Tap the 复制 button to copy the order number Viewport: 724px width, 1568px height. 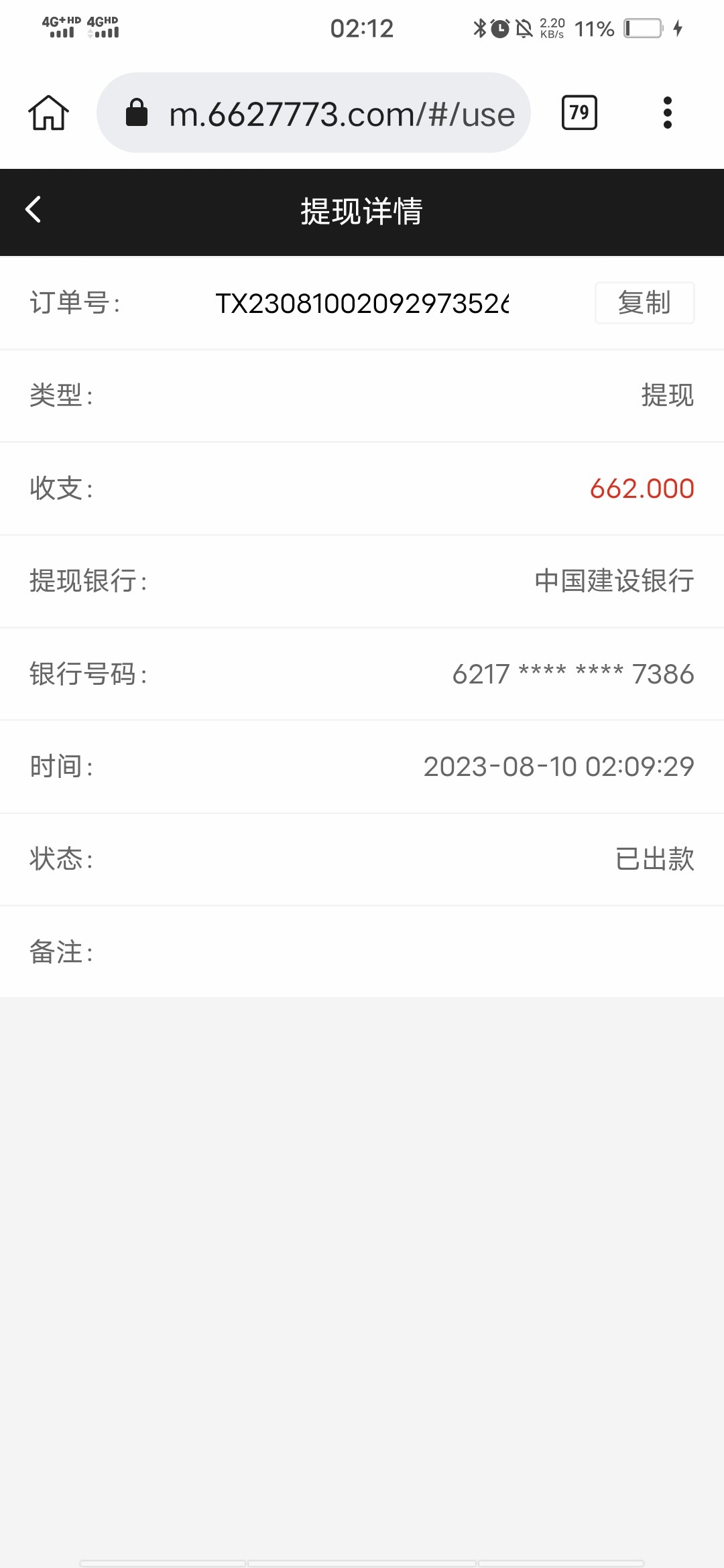(x=644, y=303)
